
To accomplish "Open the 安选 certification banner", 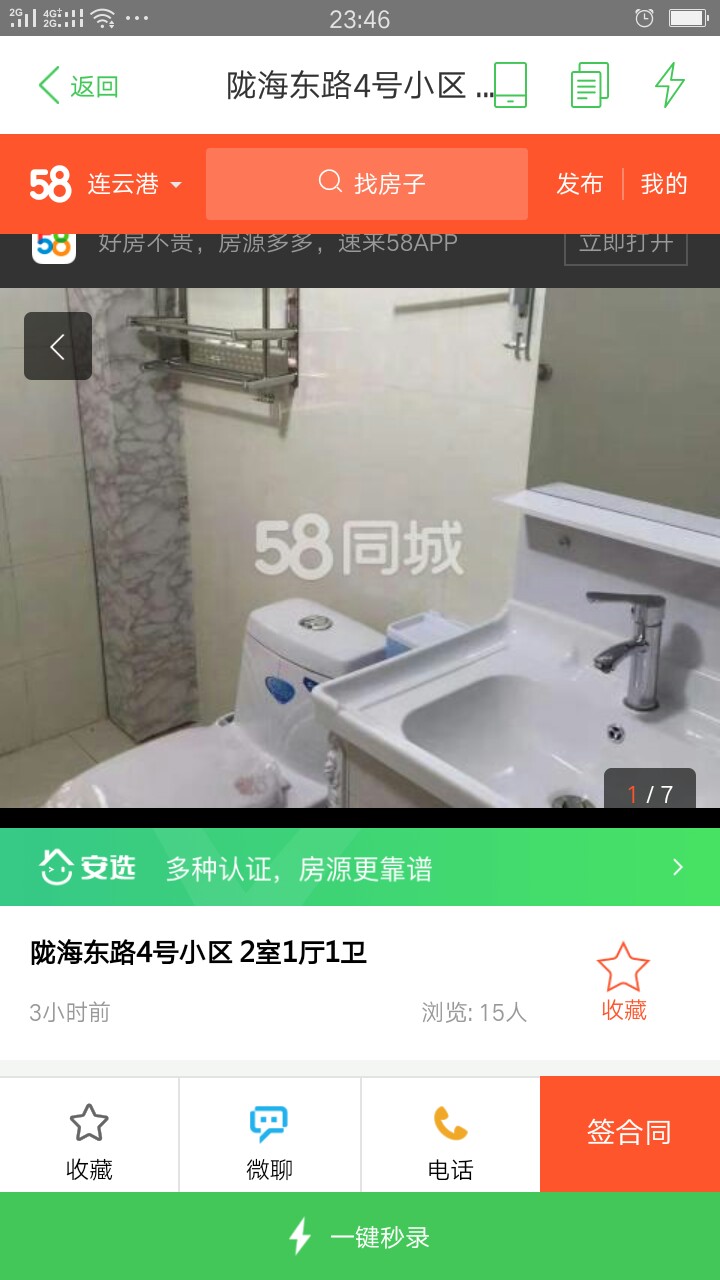I will coord(360,867).
